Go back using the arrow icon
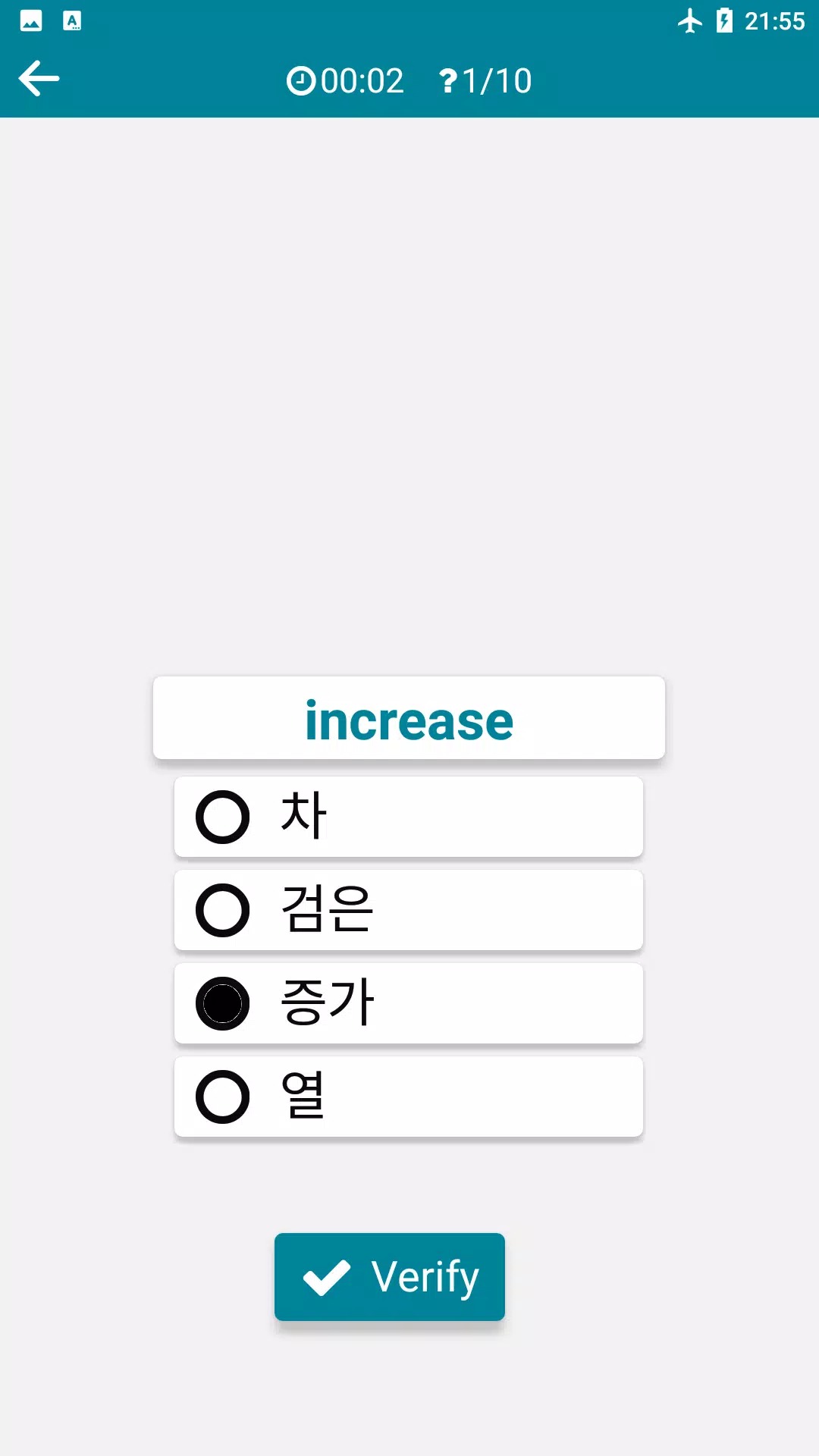Image resolution: width=819 pixels, height=1456 pixels. 39,79
